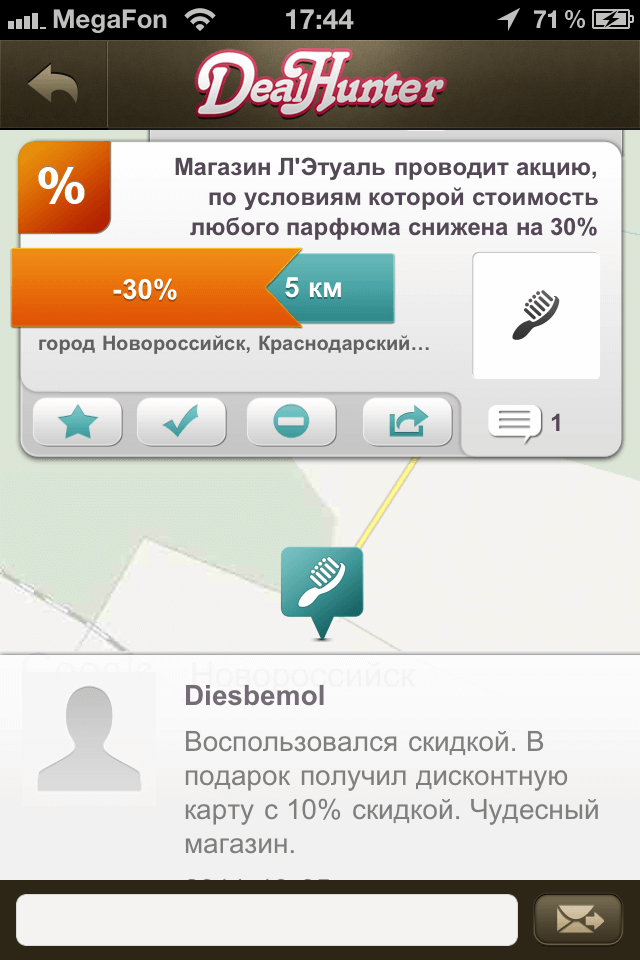The image size is (640, 960).
Task: Open the comments bubble showing 1
Action: pyautogui.click(x=524, y=423)
